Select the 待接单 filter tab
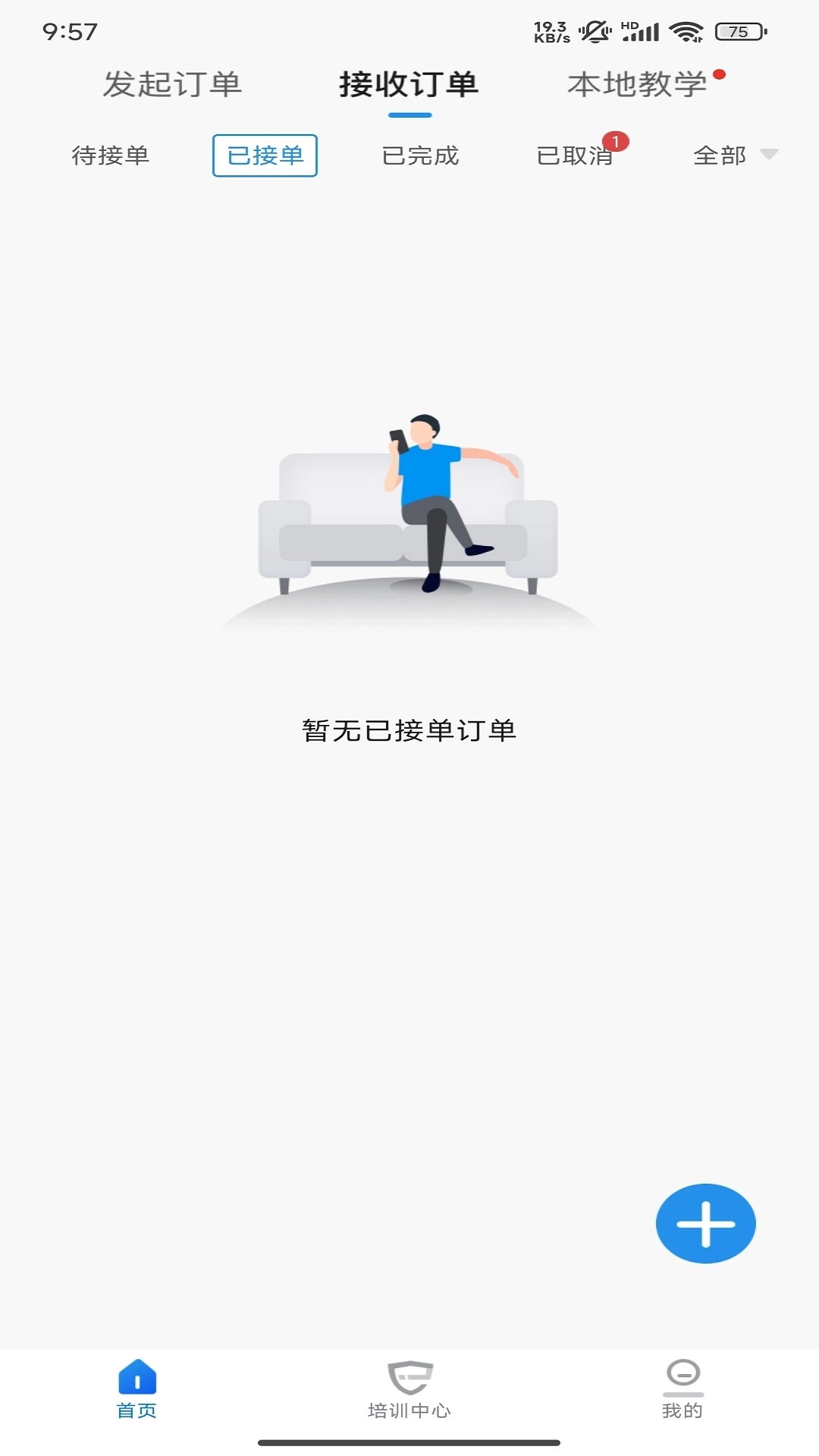Screen dimensions: 819x1456 point(110,155)
